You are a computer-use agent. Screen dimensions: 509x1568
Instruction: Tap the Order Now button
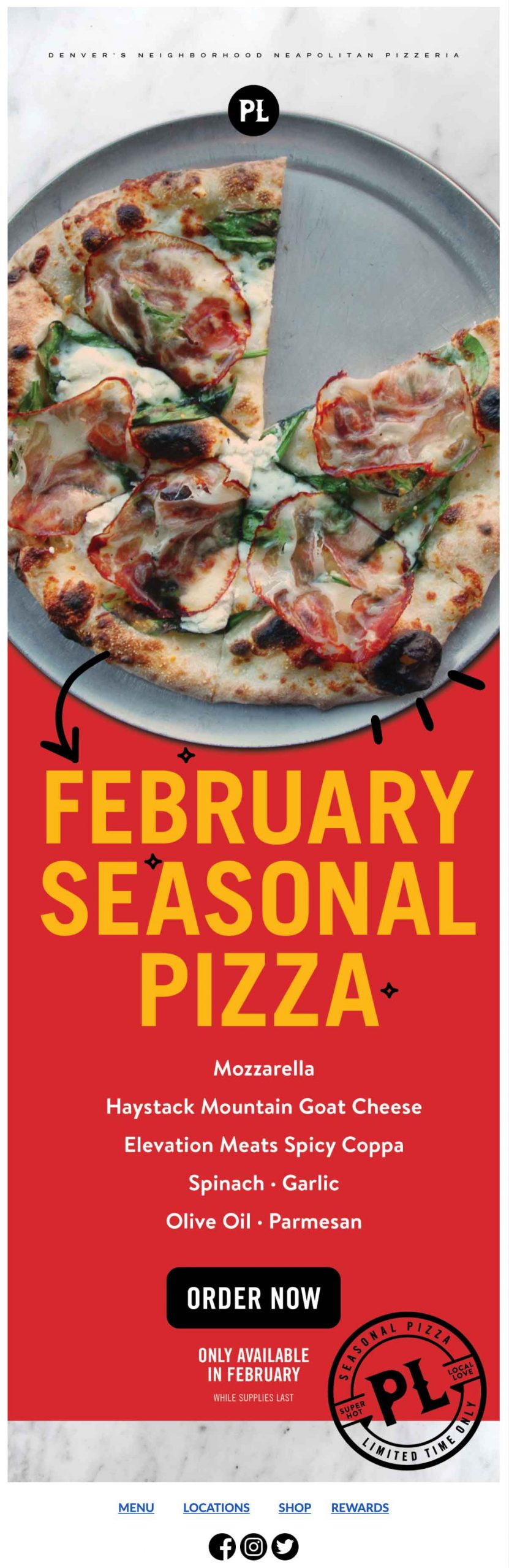click(253, 1298)
